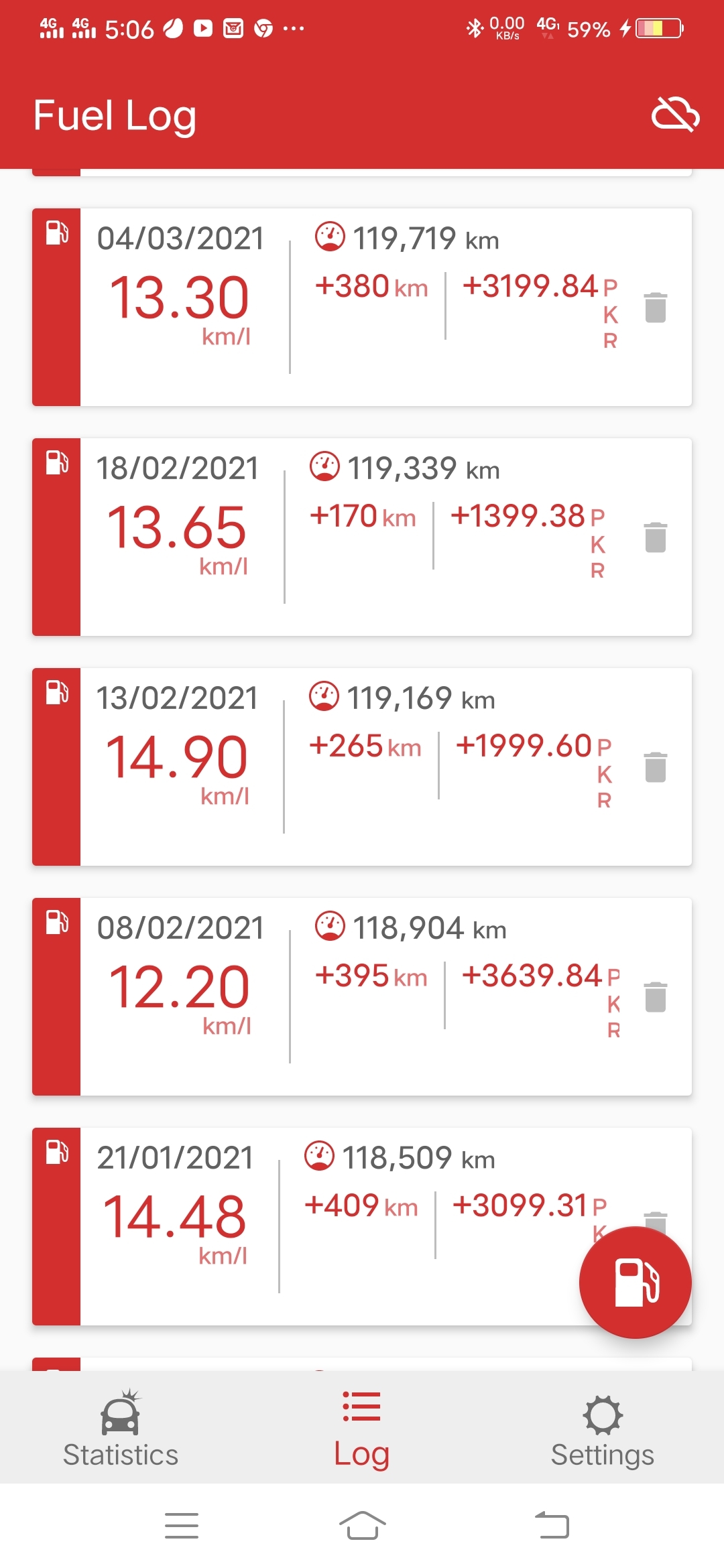Delete the 18/02/2021 fuel entry
724x1568 pixels.
(655, 537)
